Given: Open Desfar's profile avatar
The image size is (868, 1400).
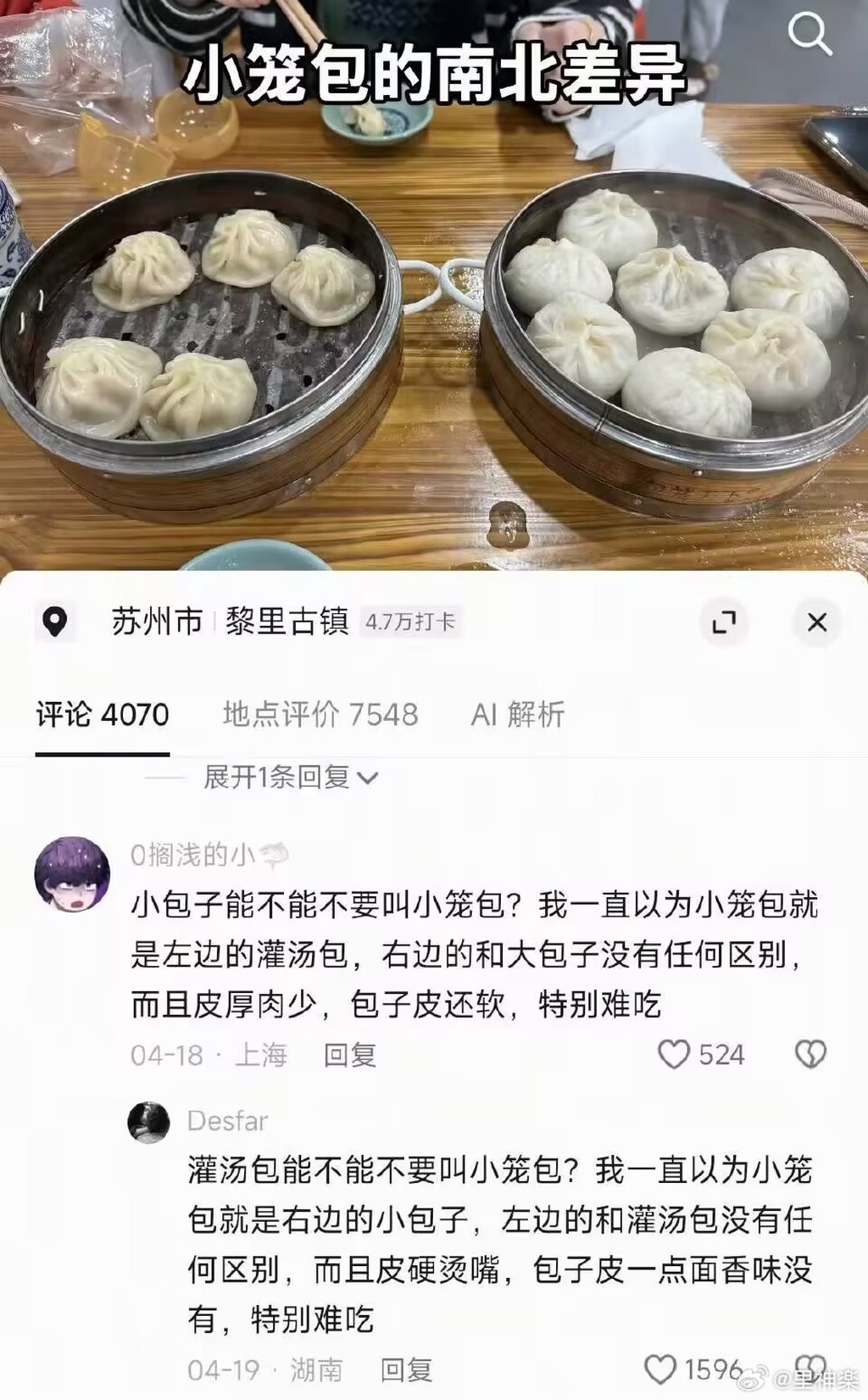Looking at the screenshot, I should [x=148, y=1122].
